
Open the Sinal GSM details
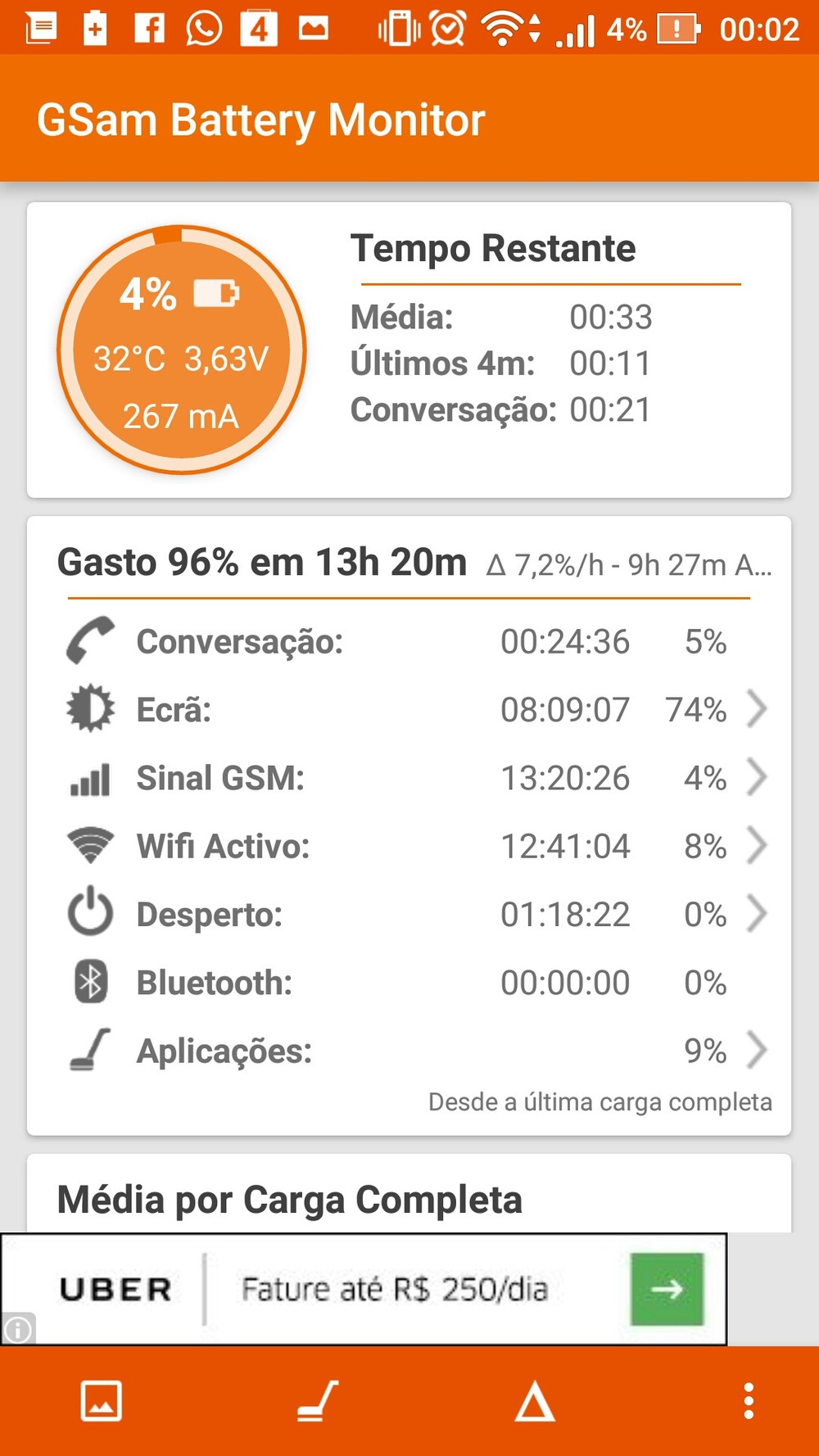(757, 778)
